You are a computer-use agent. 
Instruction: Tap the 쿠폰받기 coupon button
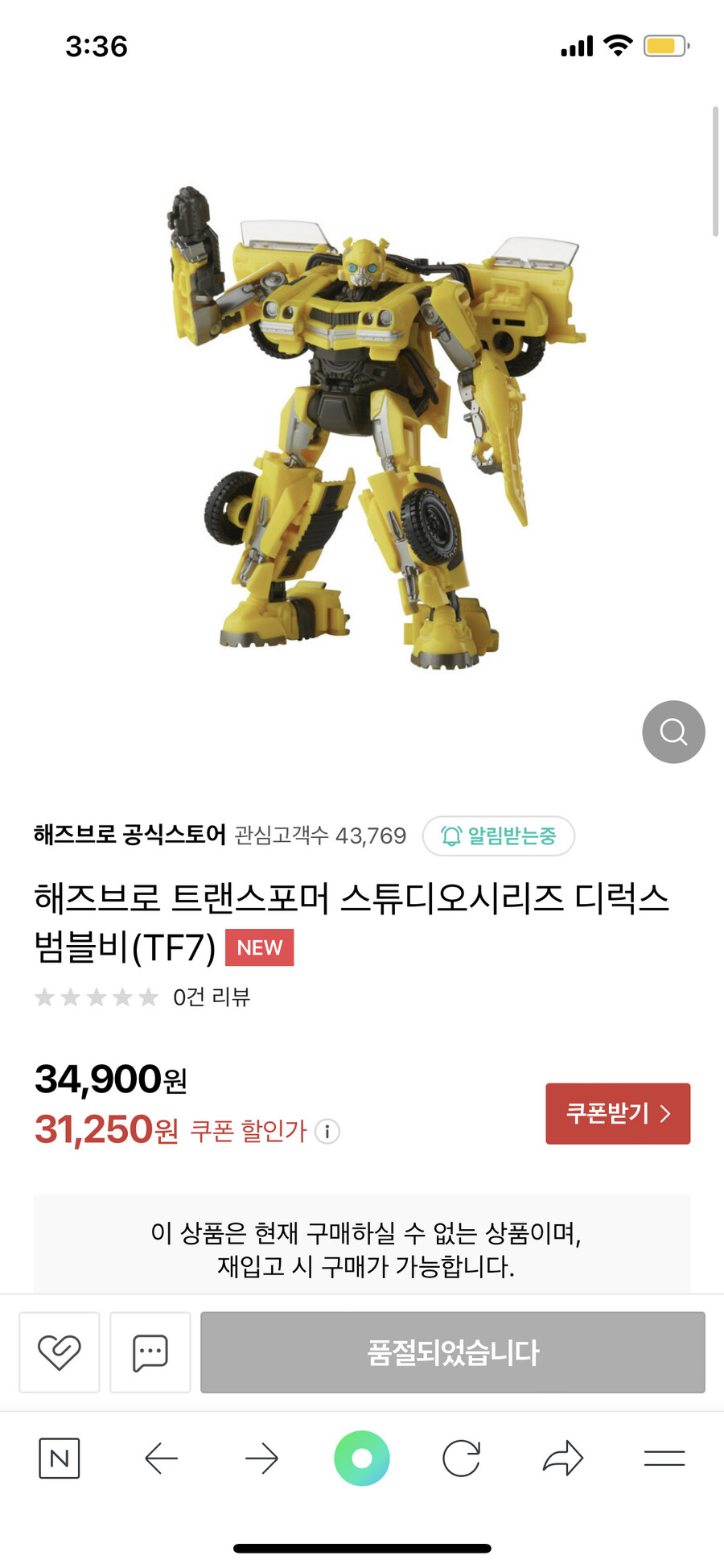point(617,1113)
